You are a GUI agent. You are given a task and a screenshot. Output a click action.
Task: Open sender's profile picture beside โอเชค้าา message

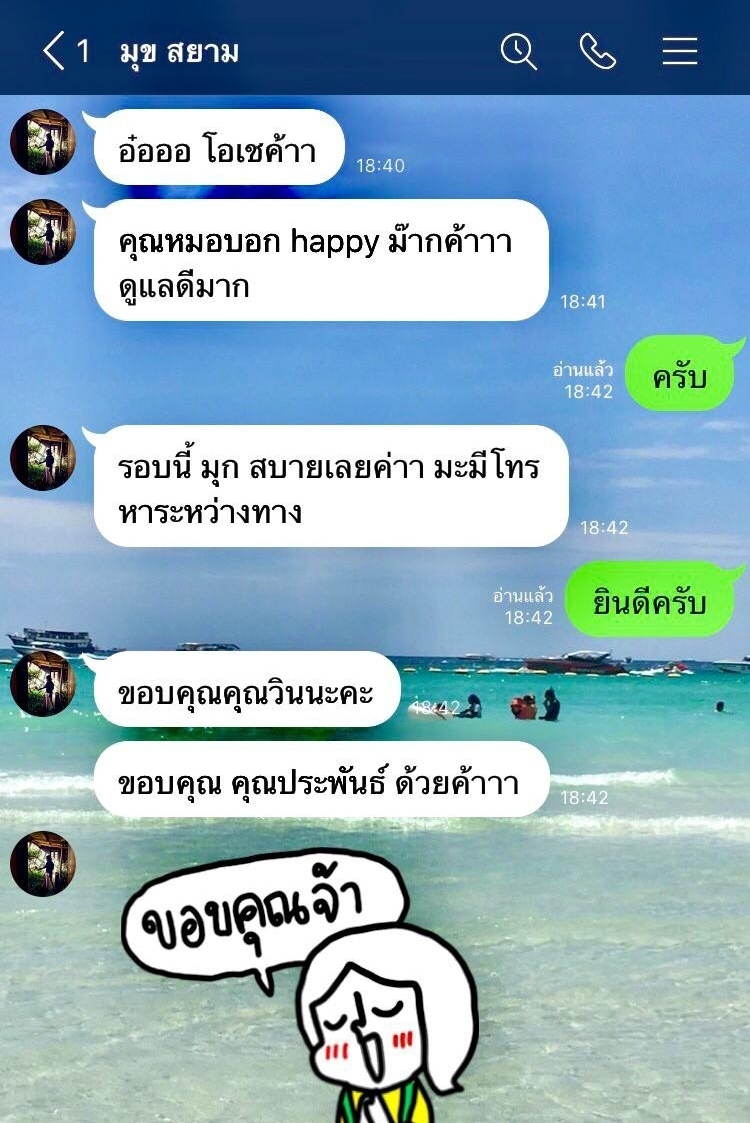point(43,142)
